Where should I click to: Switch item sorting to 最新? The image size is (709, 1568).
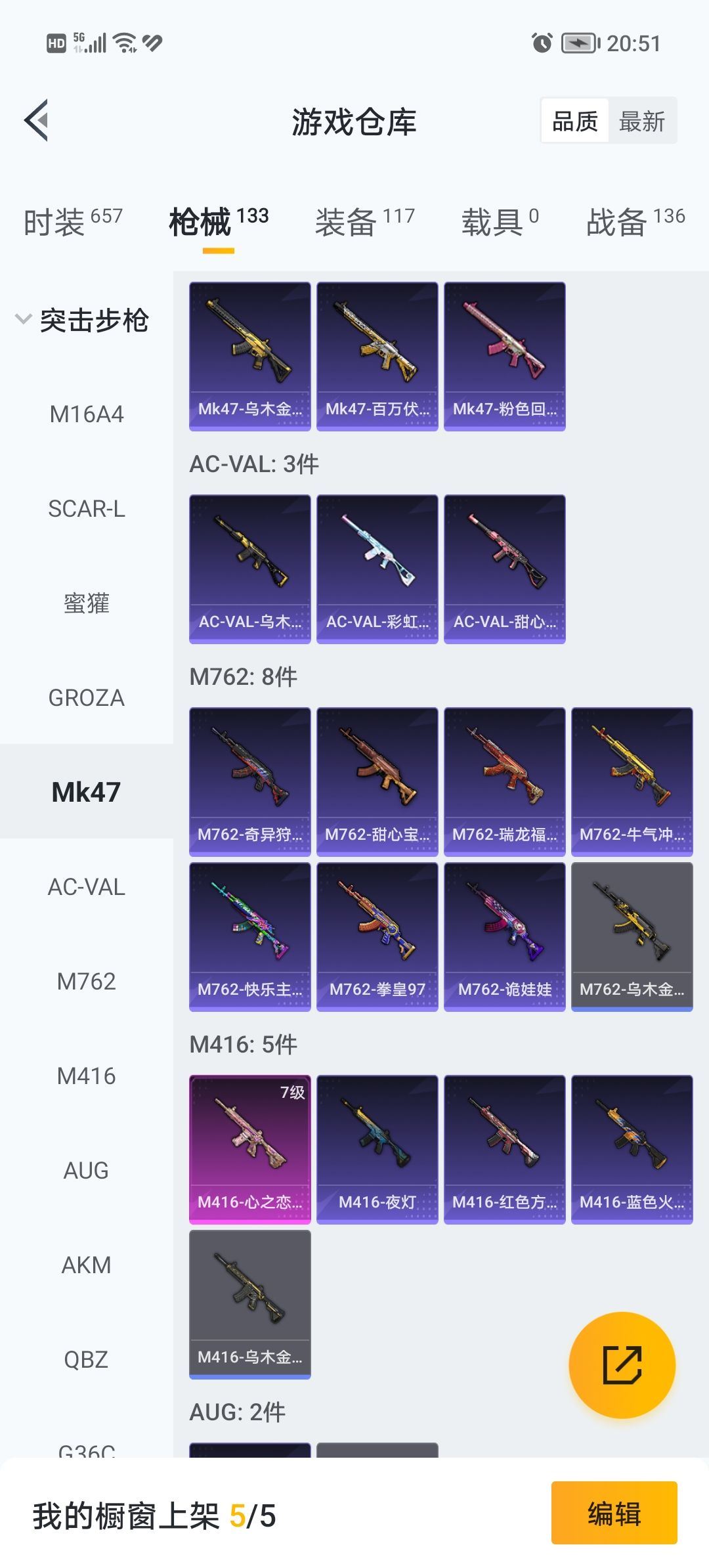point(642,121)
